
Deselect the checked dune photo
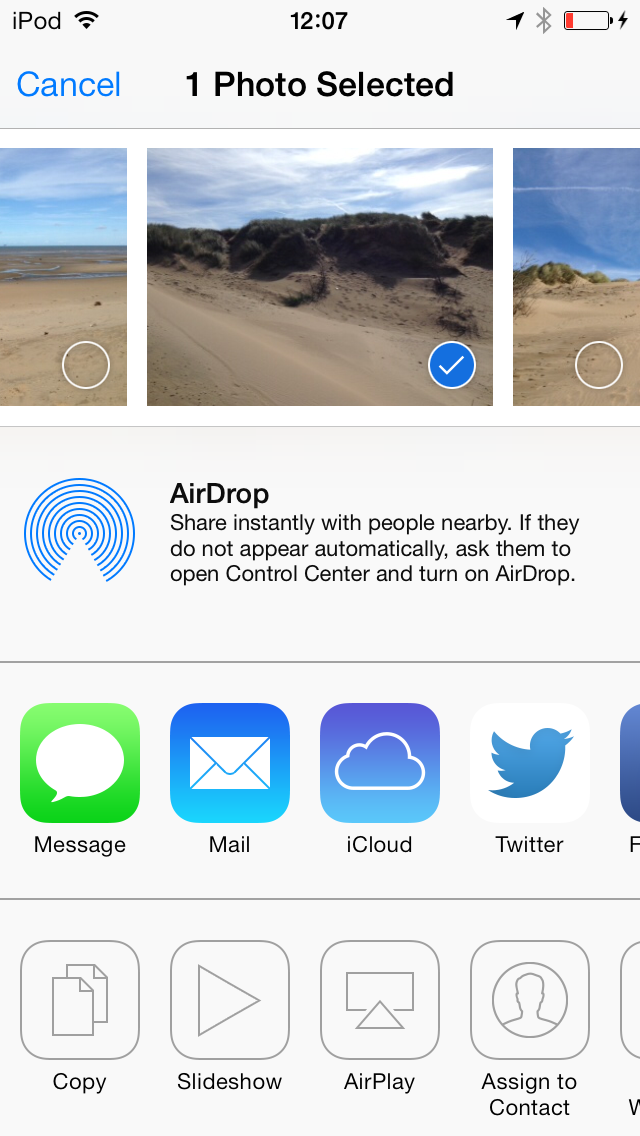452,365
